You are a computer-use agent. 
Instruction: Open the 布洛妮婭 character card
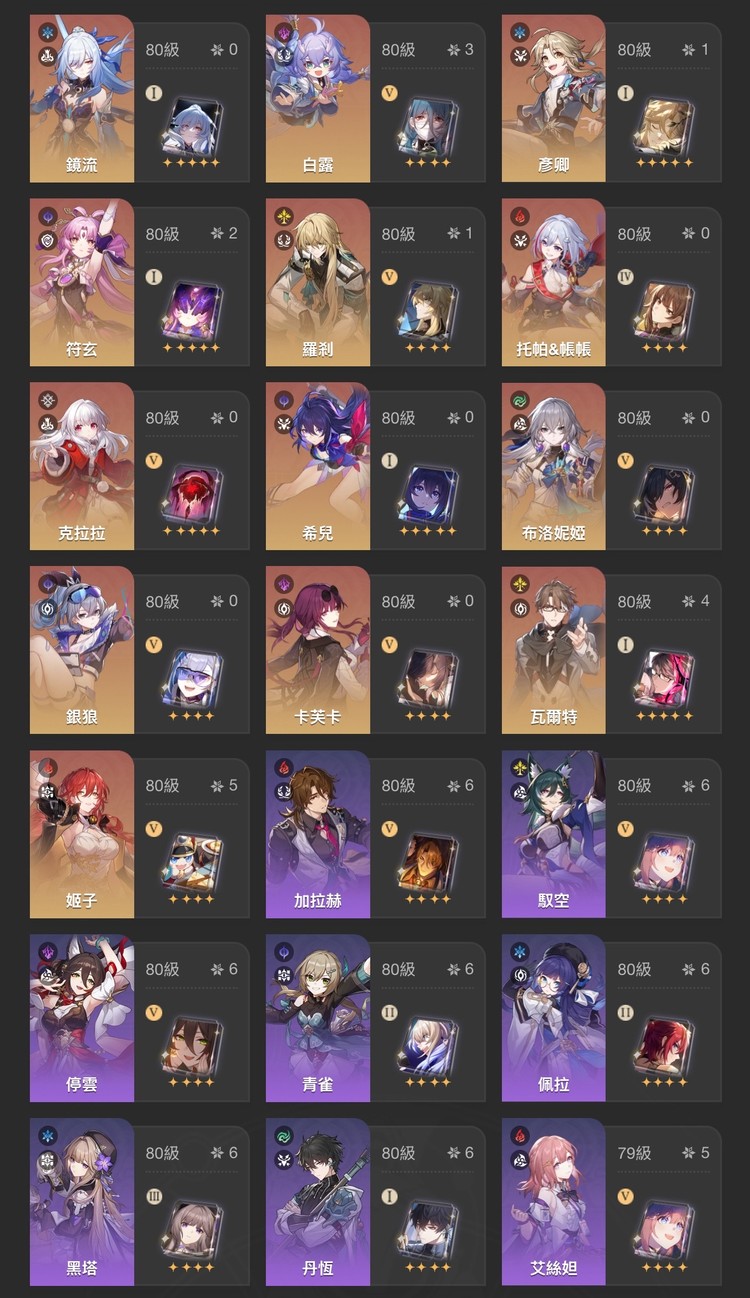[554, 466]
